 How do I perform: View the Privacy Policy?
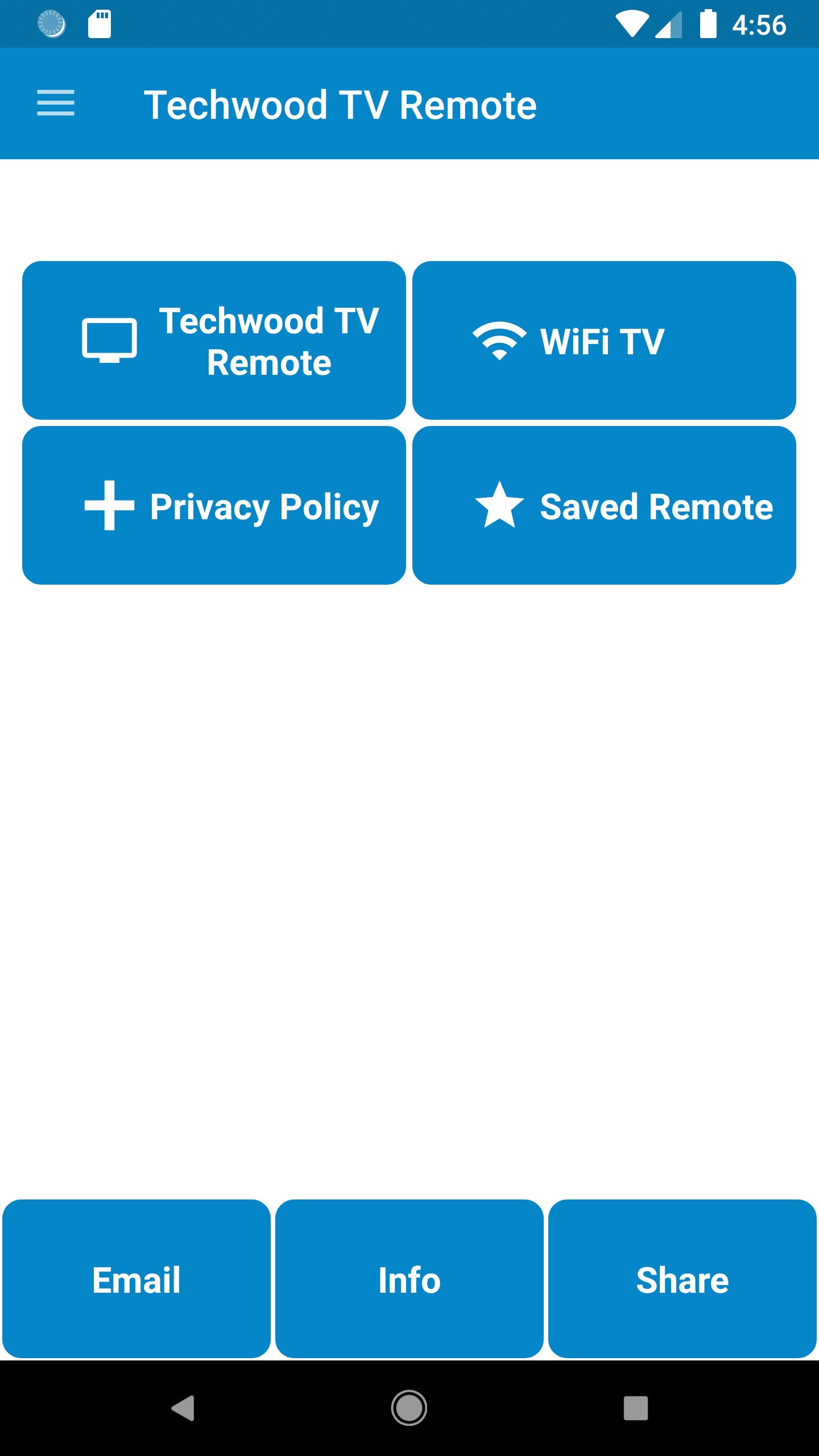214,505
